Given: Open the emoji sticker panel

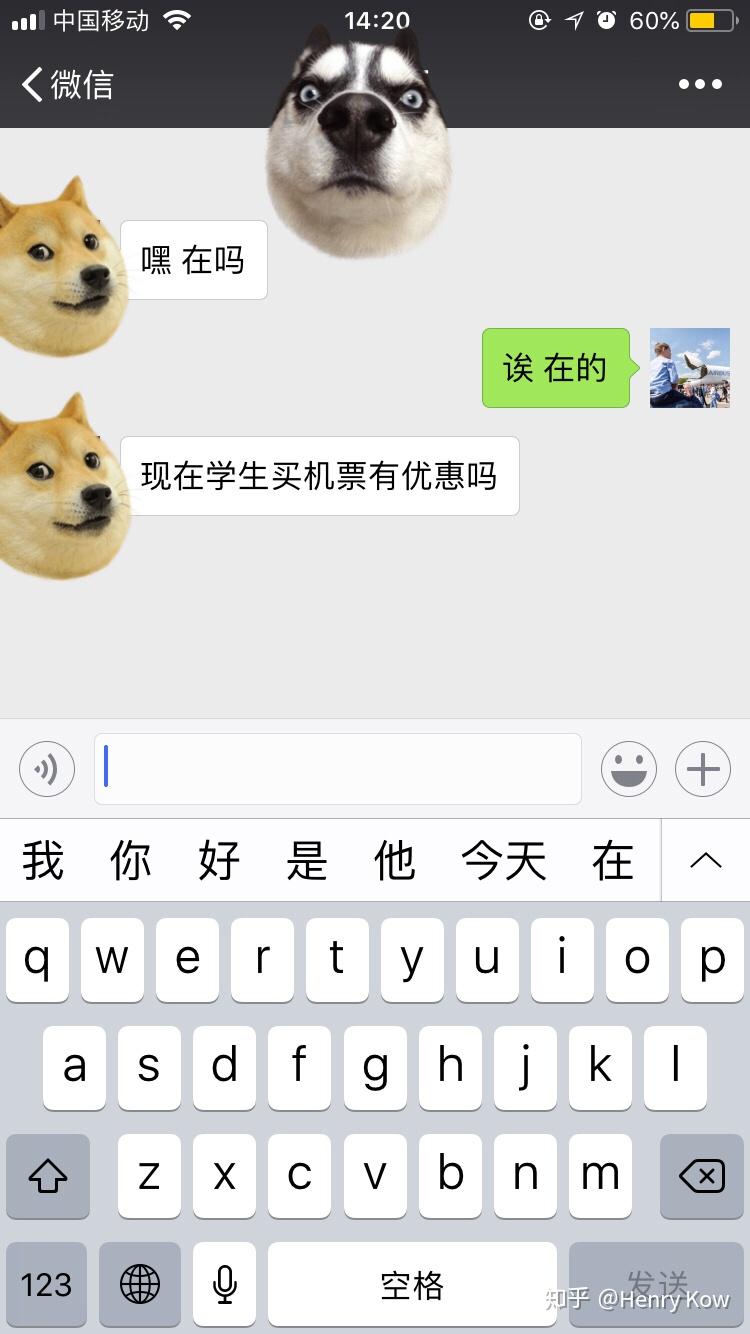Looking at the screenshot, I should coord(629,769).
